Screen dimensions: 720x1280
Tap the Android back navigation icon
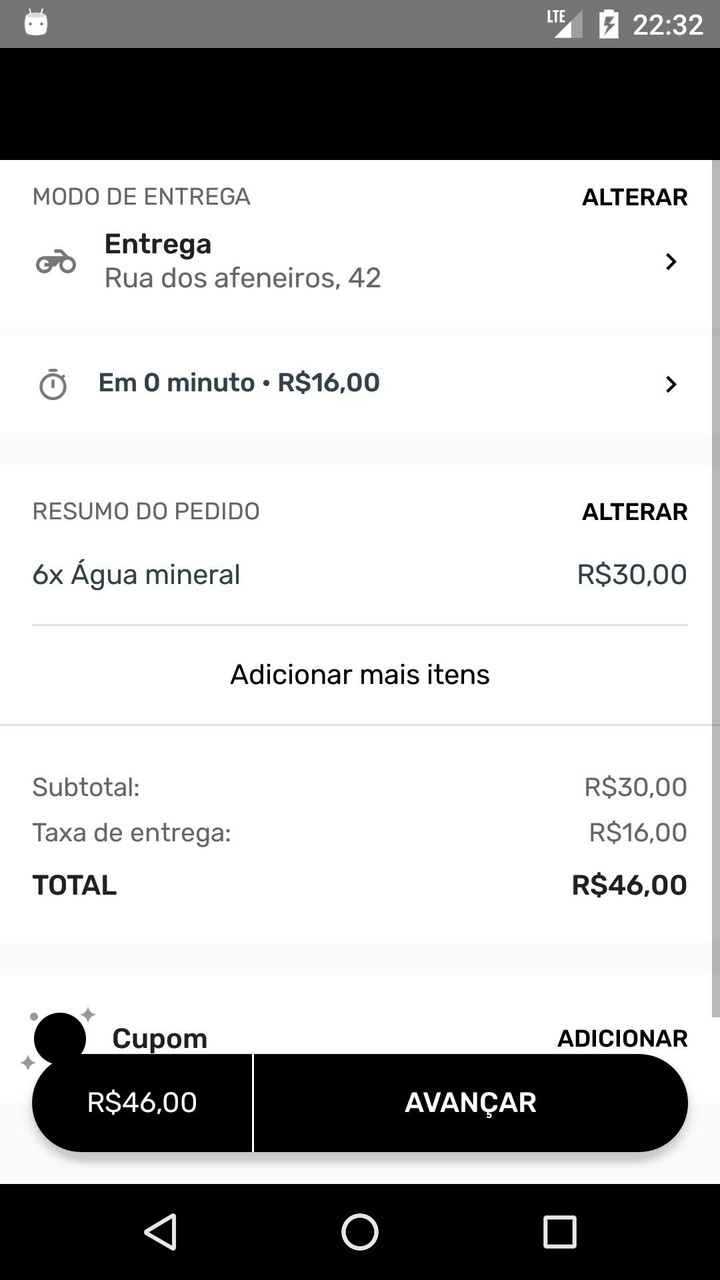pos(160,1232)
